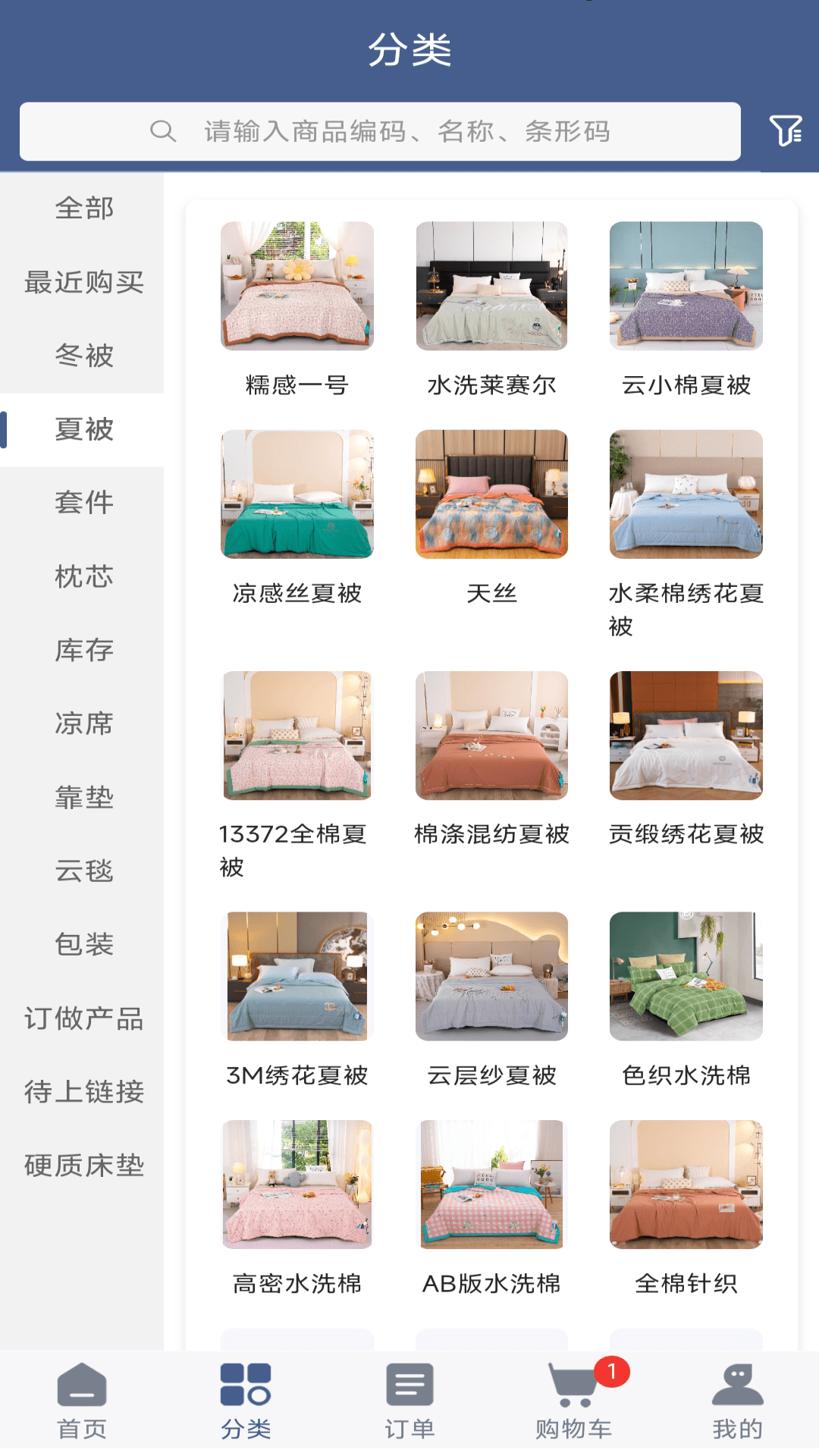Choose the 冬被 category
819x1456 pixels.
click(x=83, y=355)
